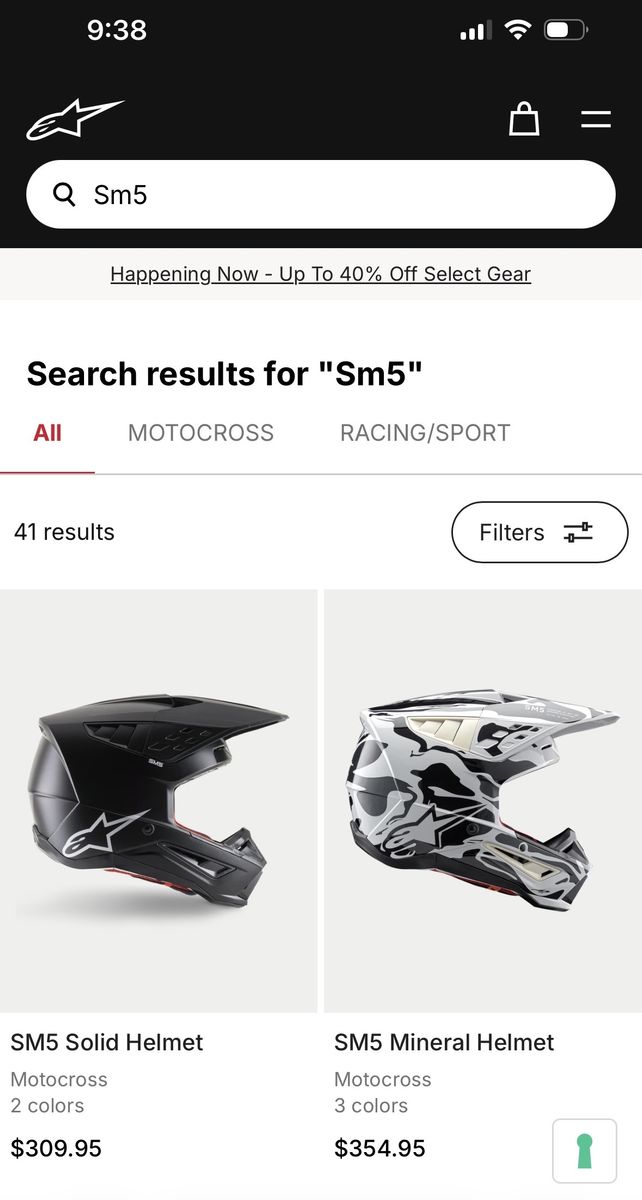Image resolution: width=642 pixels, height=1200 pixels.
Task: Open the Up To 40% Off promo link
Action: 320,274
